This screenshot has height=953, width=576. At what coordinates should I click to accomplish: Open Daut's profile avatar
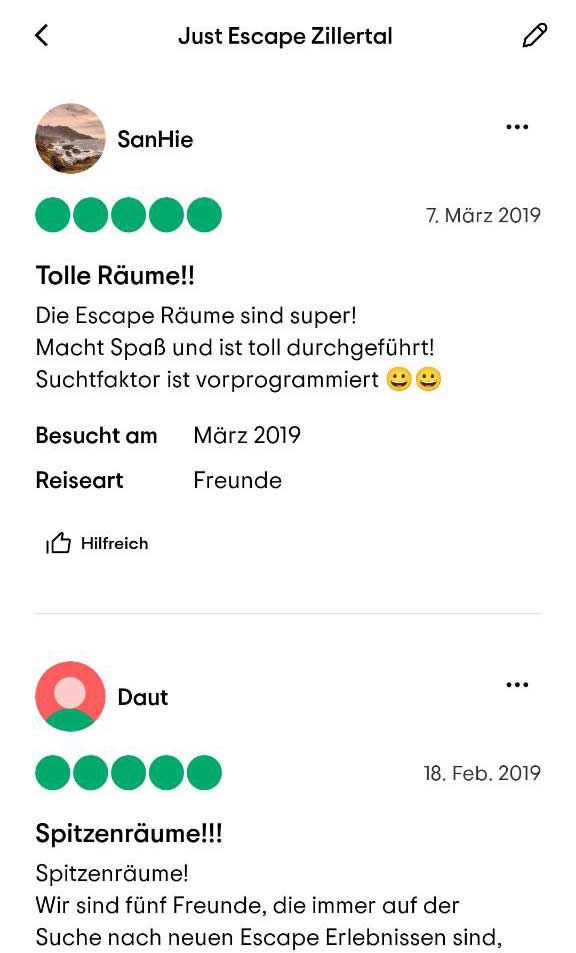[70, 697]
